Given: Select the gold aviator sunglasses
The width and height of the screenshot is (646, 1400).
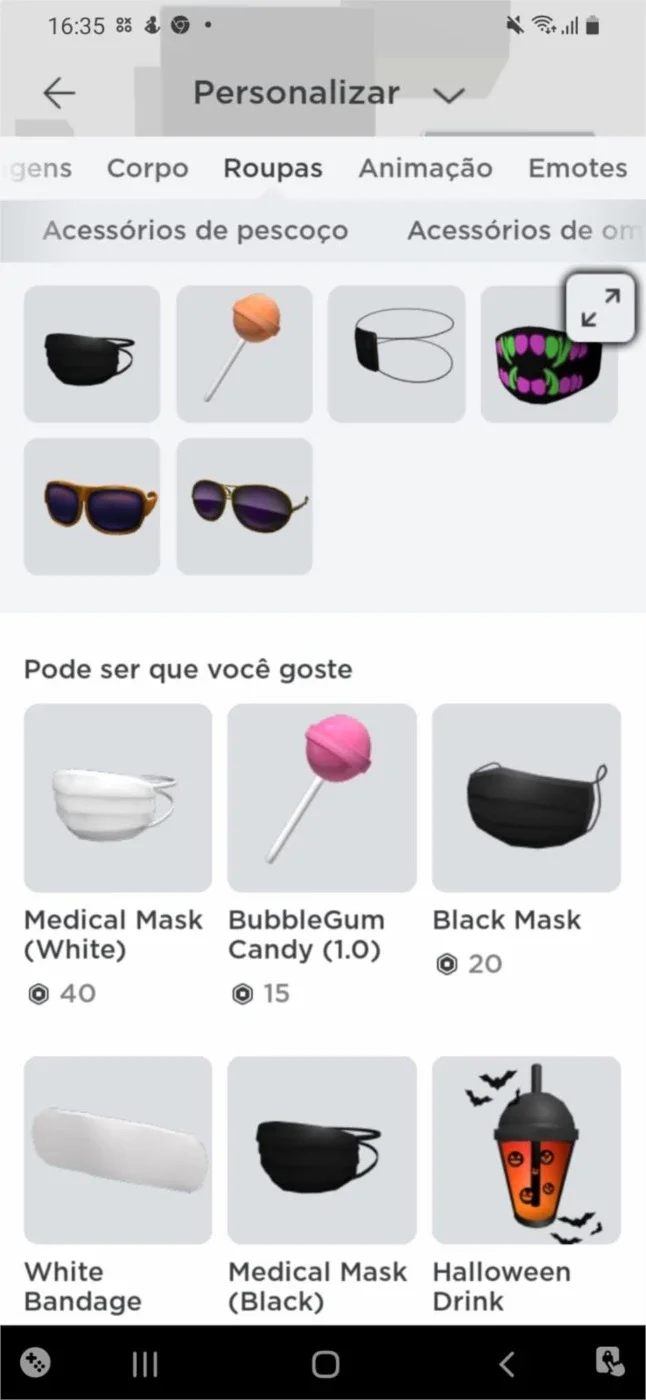Looking at the screenshot, I should tap(245, 506).
